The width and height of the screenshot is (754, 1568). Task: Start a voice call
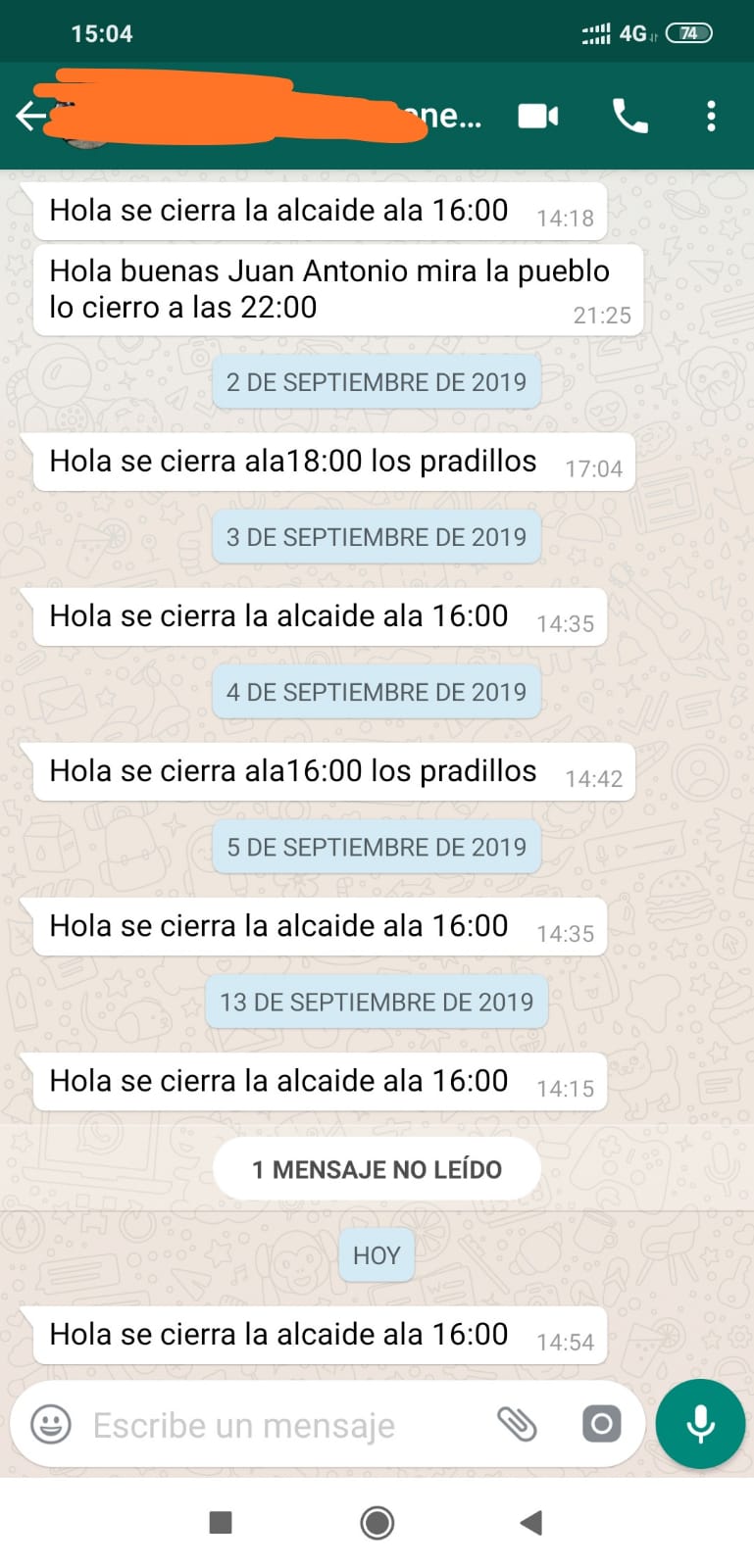[x=629, y=116]
